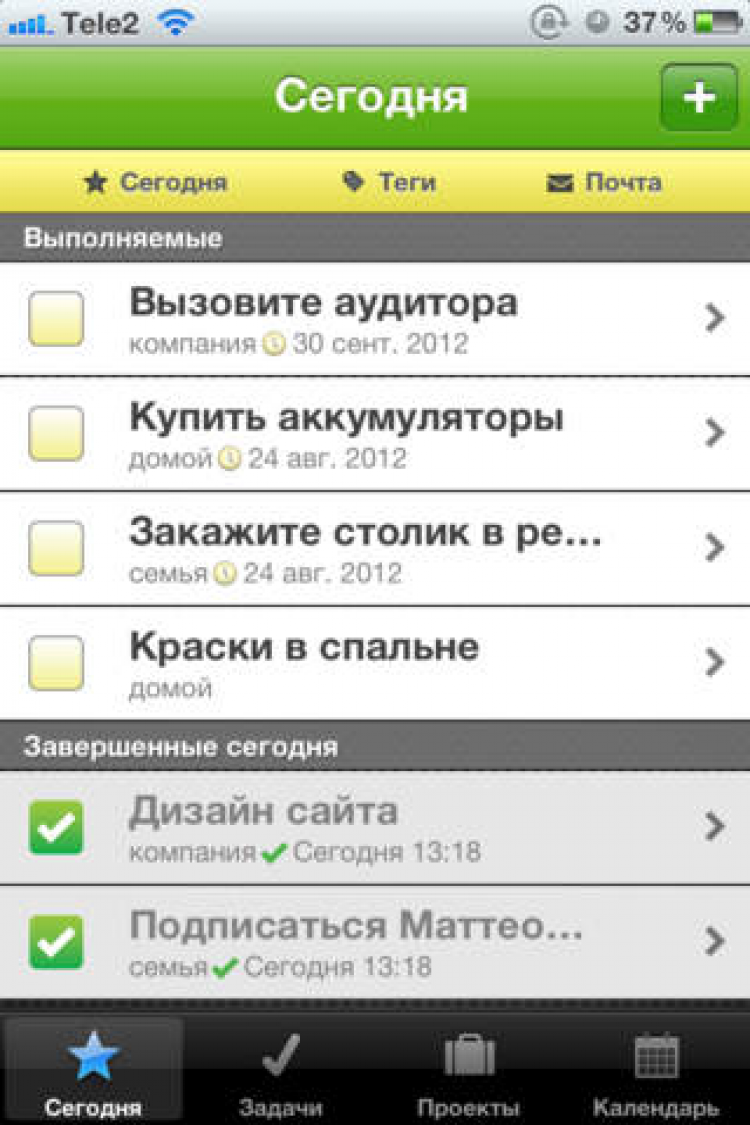
Task: Check off Вызовите аудитора
Action: point(56,319)
